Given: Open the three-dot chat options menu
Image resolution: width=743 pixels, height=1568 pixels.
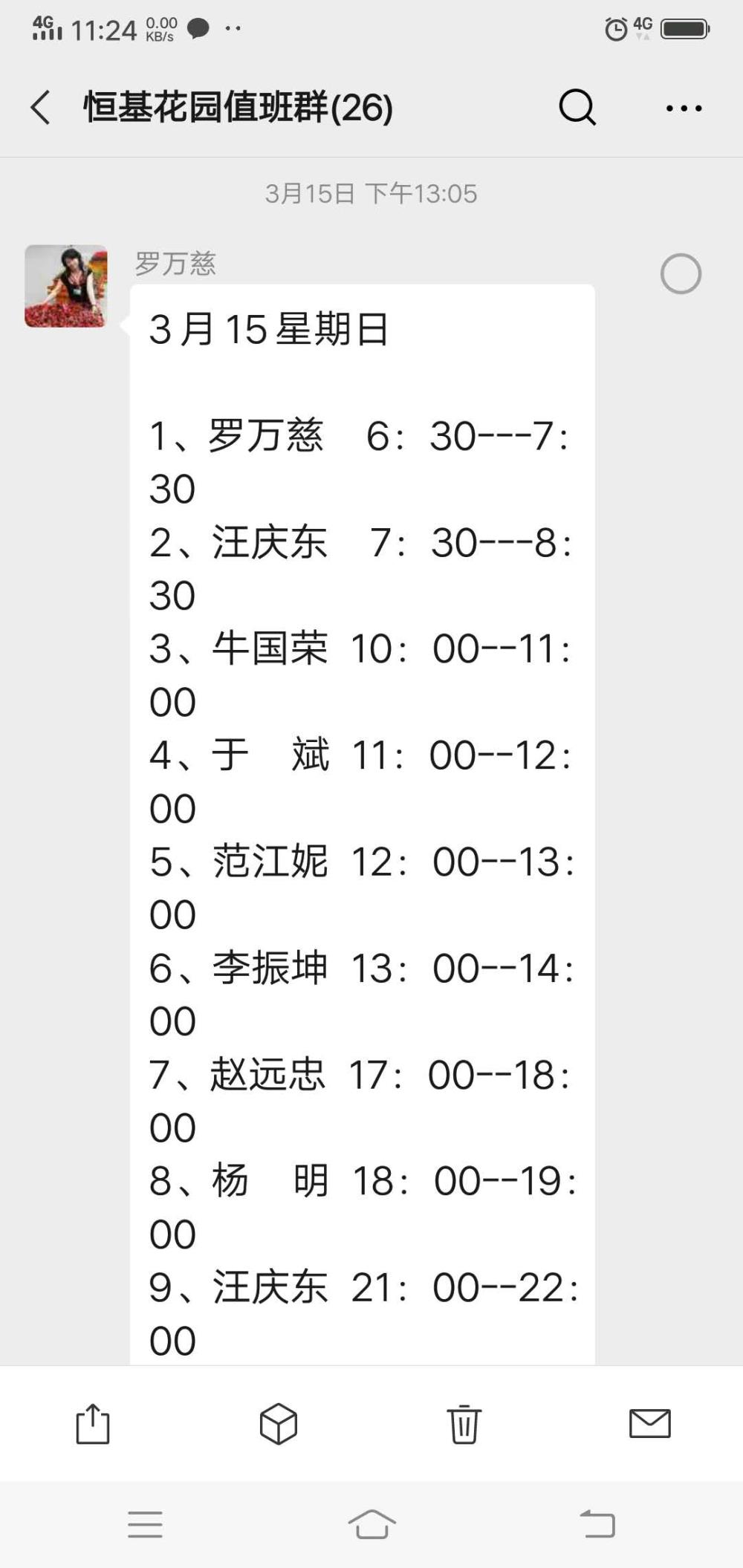Looking at the screenshot, I should point(684,108).
